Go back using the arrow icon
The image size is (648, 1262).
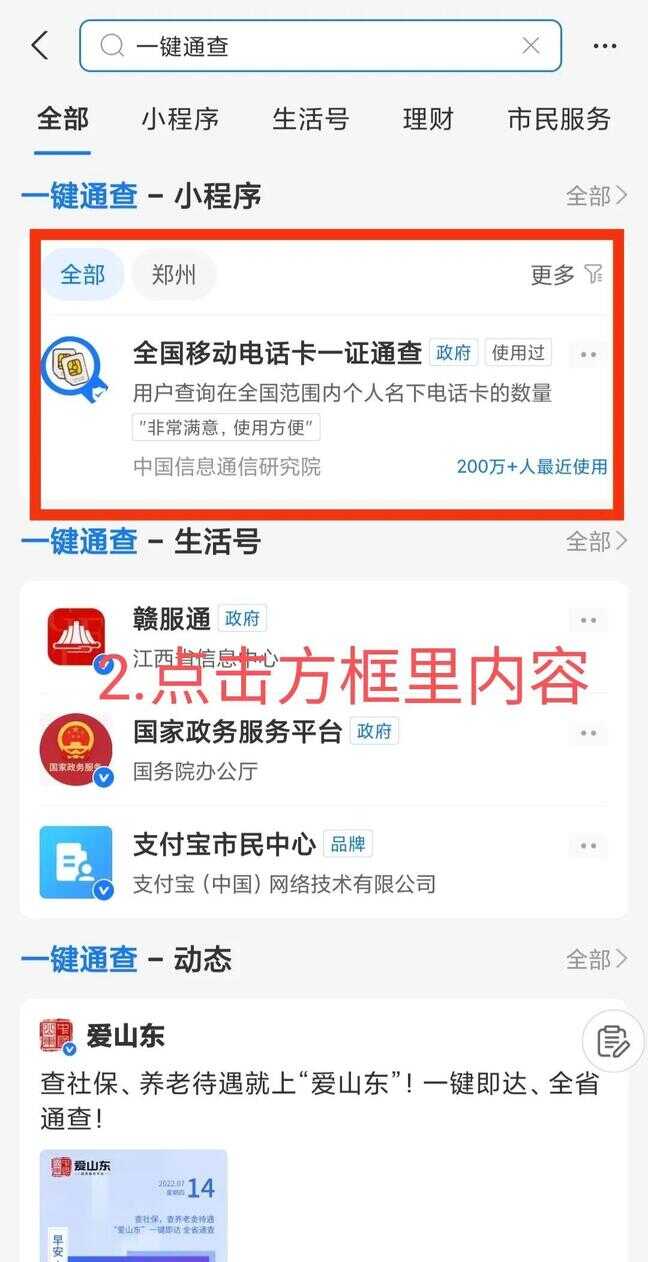(40, 45)
